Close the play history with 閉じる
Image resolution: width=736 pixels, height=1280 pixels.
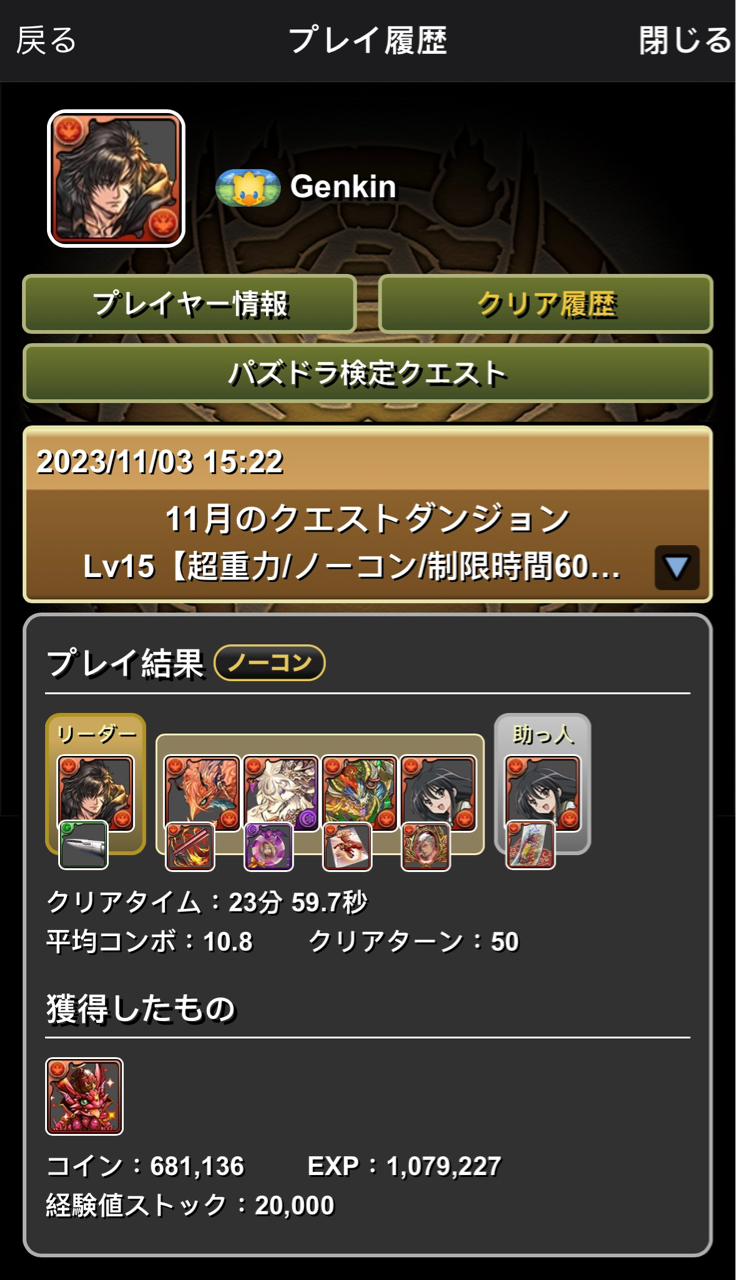(685, 41)
